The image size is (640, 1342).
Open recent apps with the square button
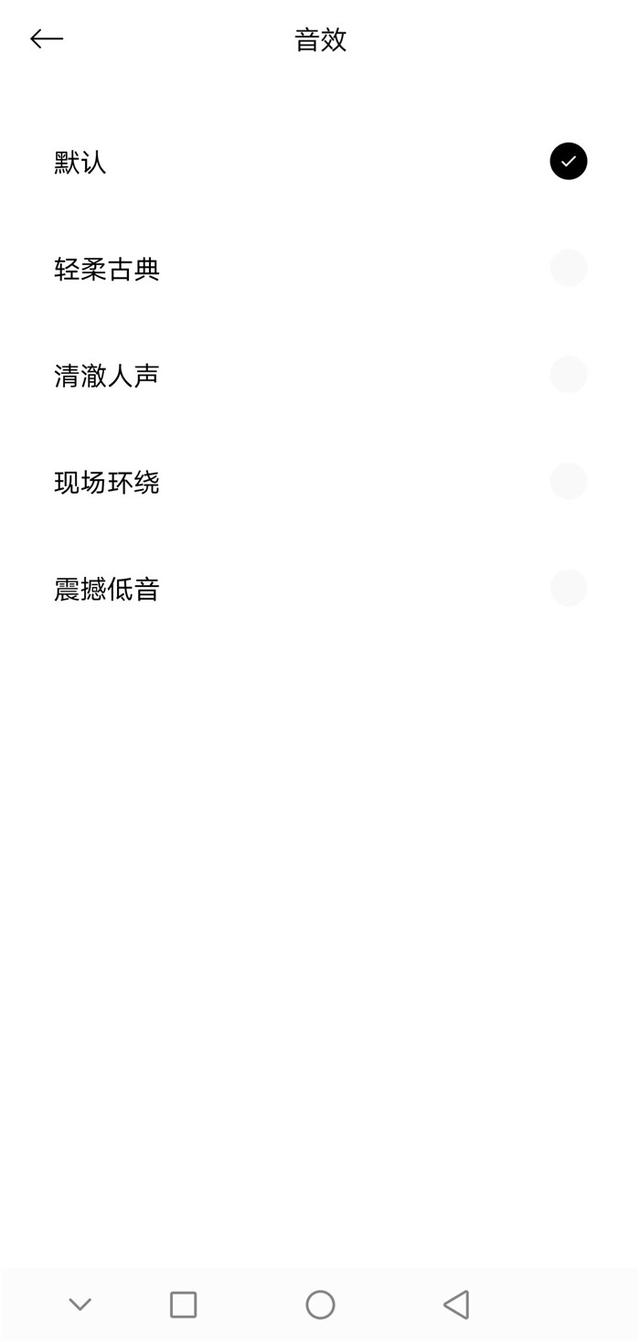[x=183, y=1304]
